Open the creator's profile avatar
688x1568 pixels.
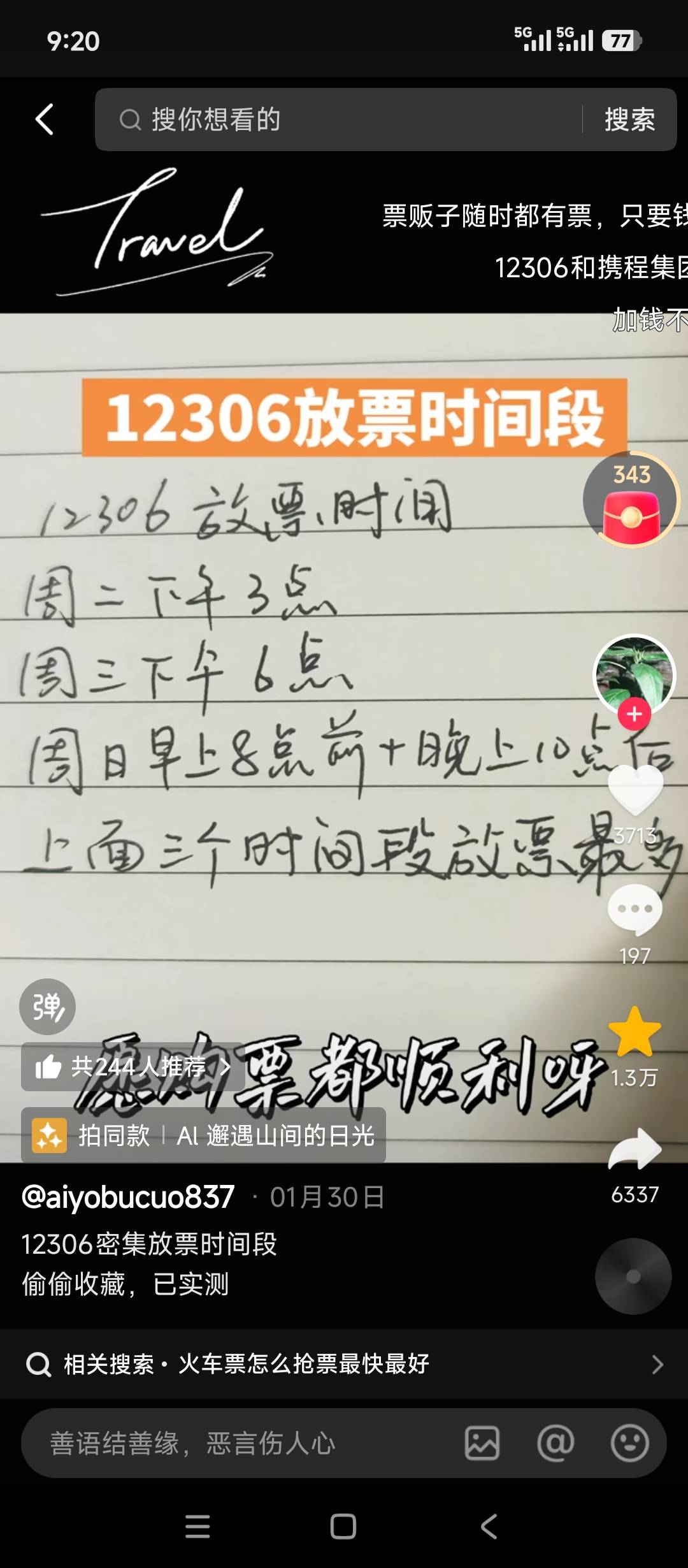tap(633, 673)
